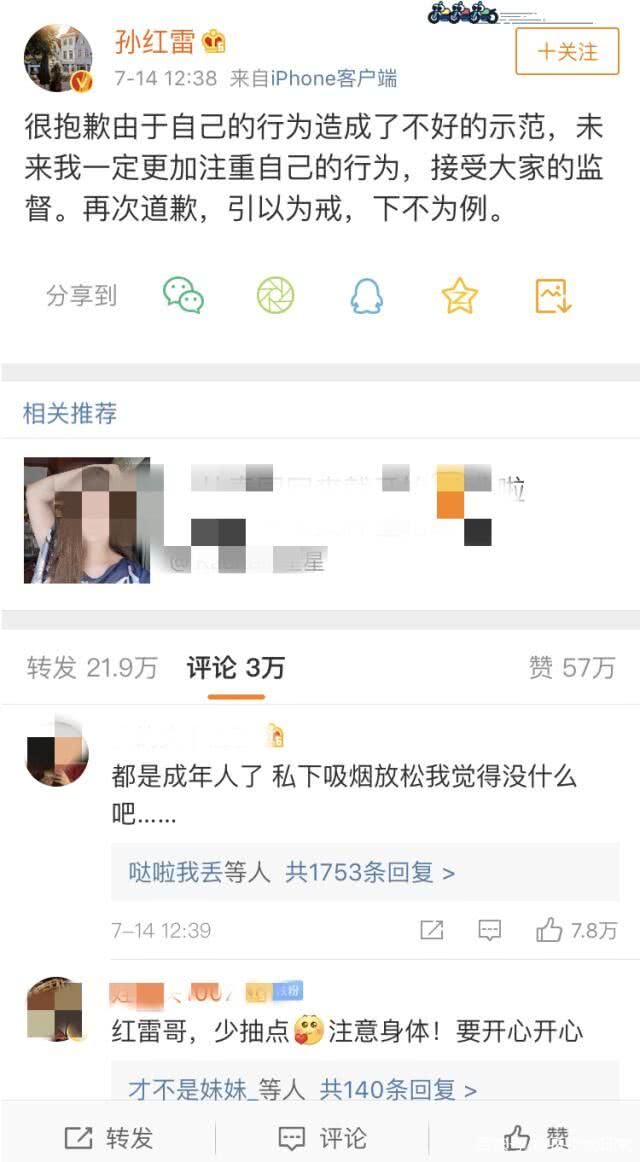640x1162 pixels.
Task: Tap 赞 in the bottom bar
Action: pos(536,1137)
